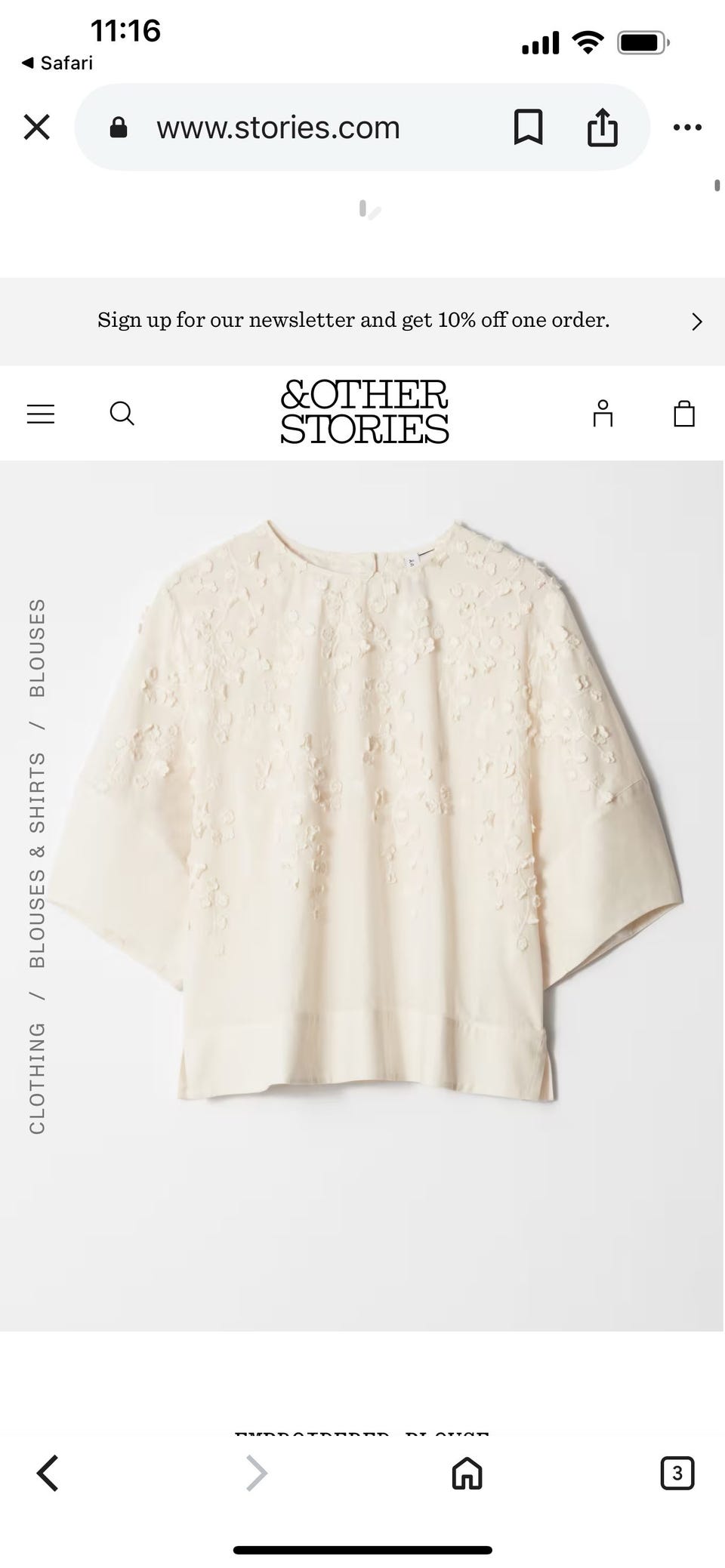This screenshot has height=1568, width=725.
Task: Close the in-app browser
Action: [36, 127]
